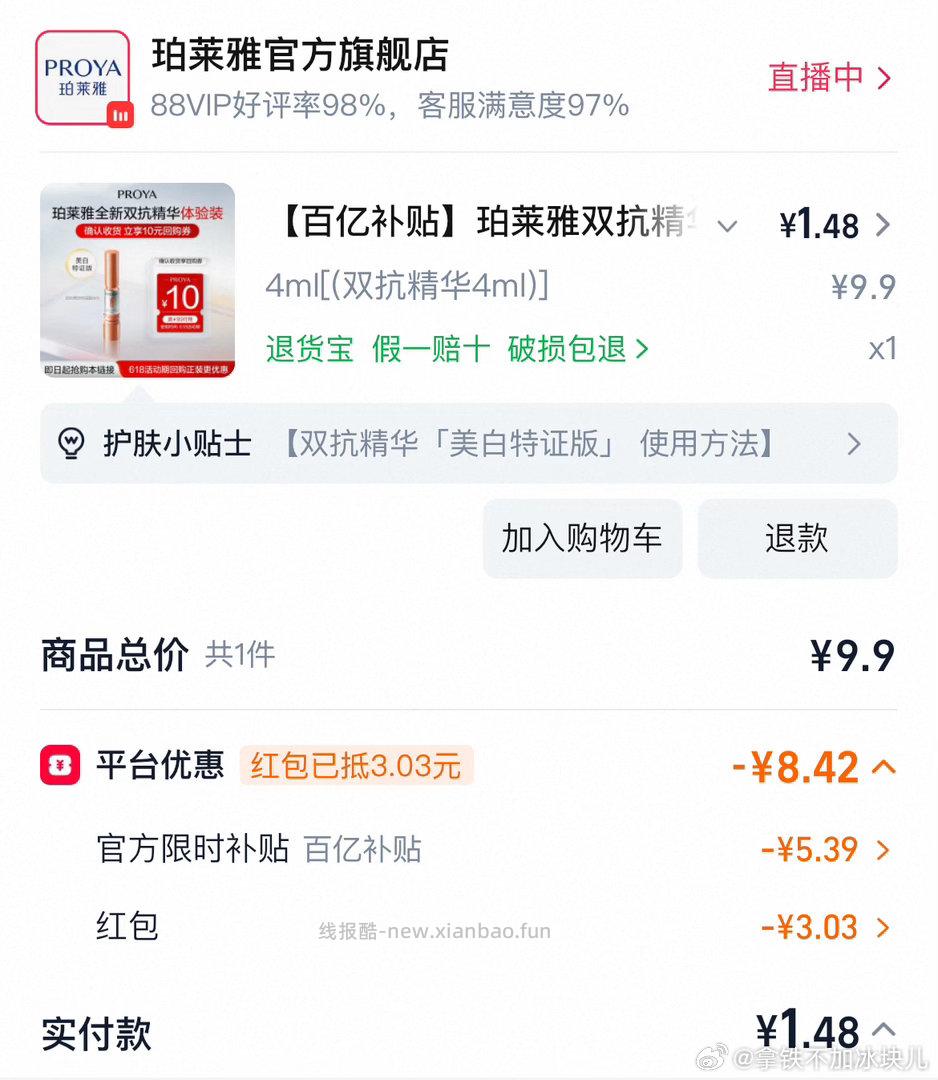
Task: Open the 退货宝 service guarantee tag
Action: click(311, 348)
